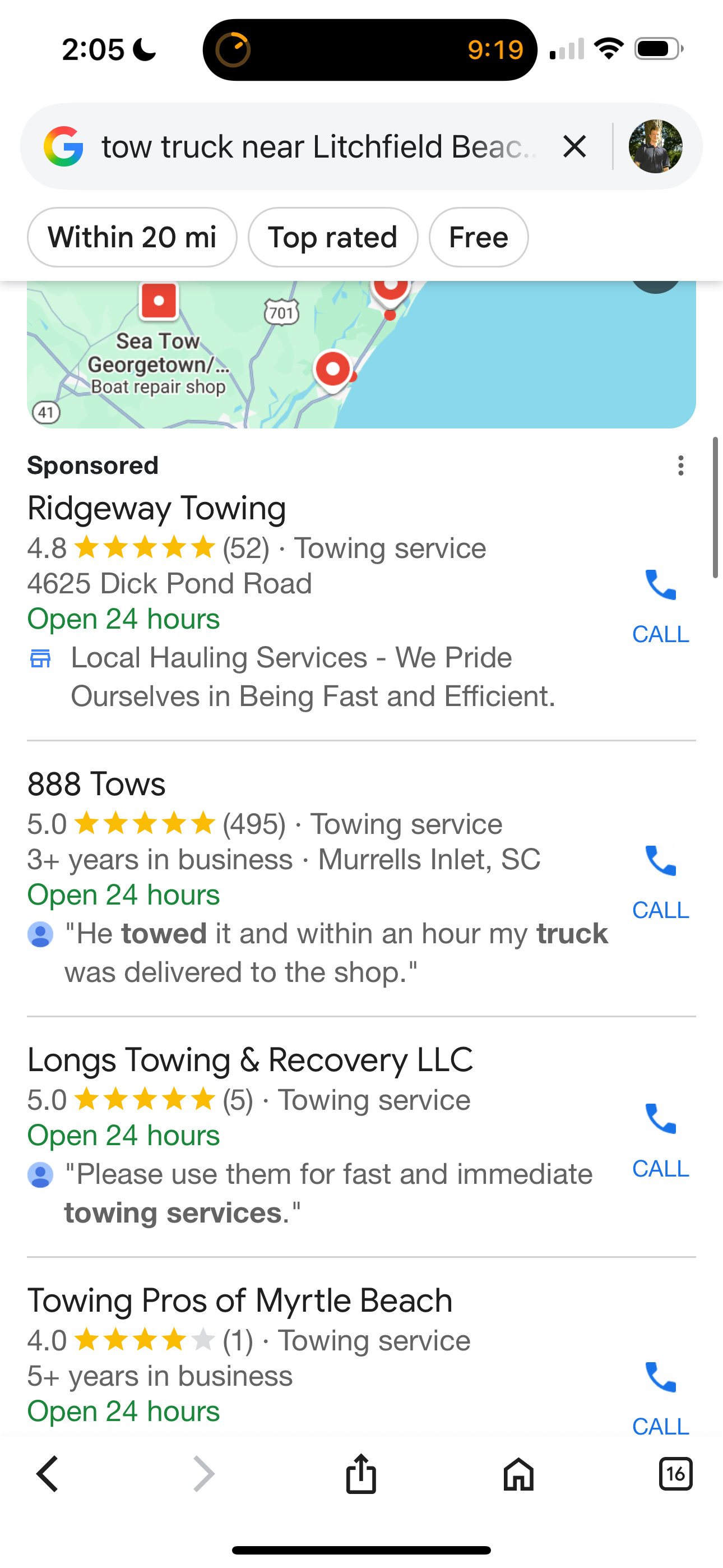
Task: Apply the Free filter chip
Action: click(478, 237)
